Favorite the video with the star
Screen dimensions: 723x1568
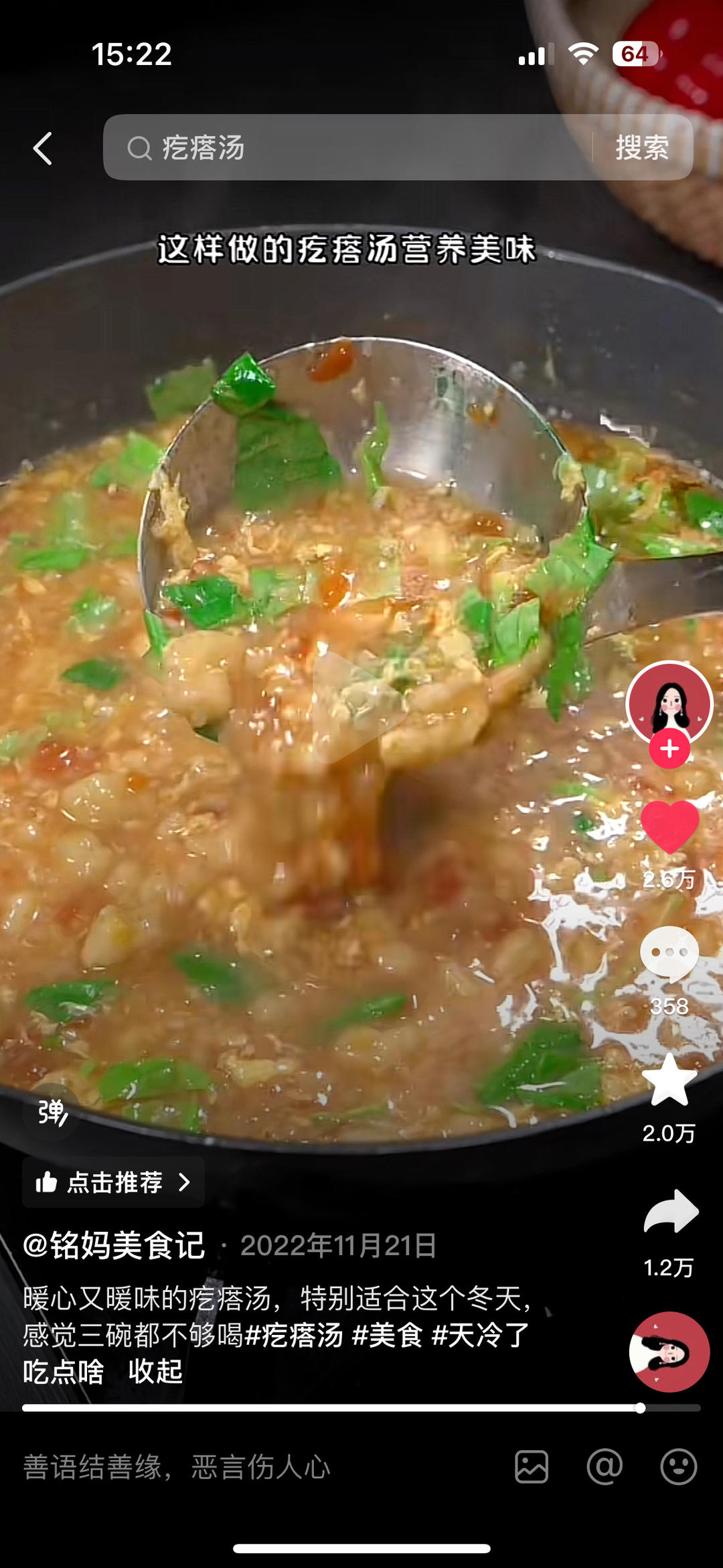[x=669, y=1080]
